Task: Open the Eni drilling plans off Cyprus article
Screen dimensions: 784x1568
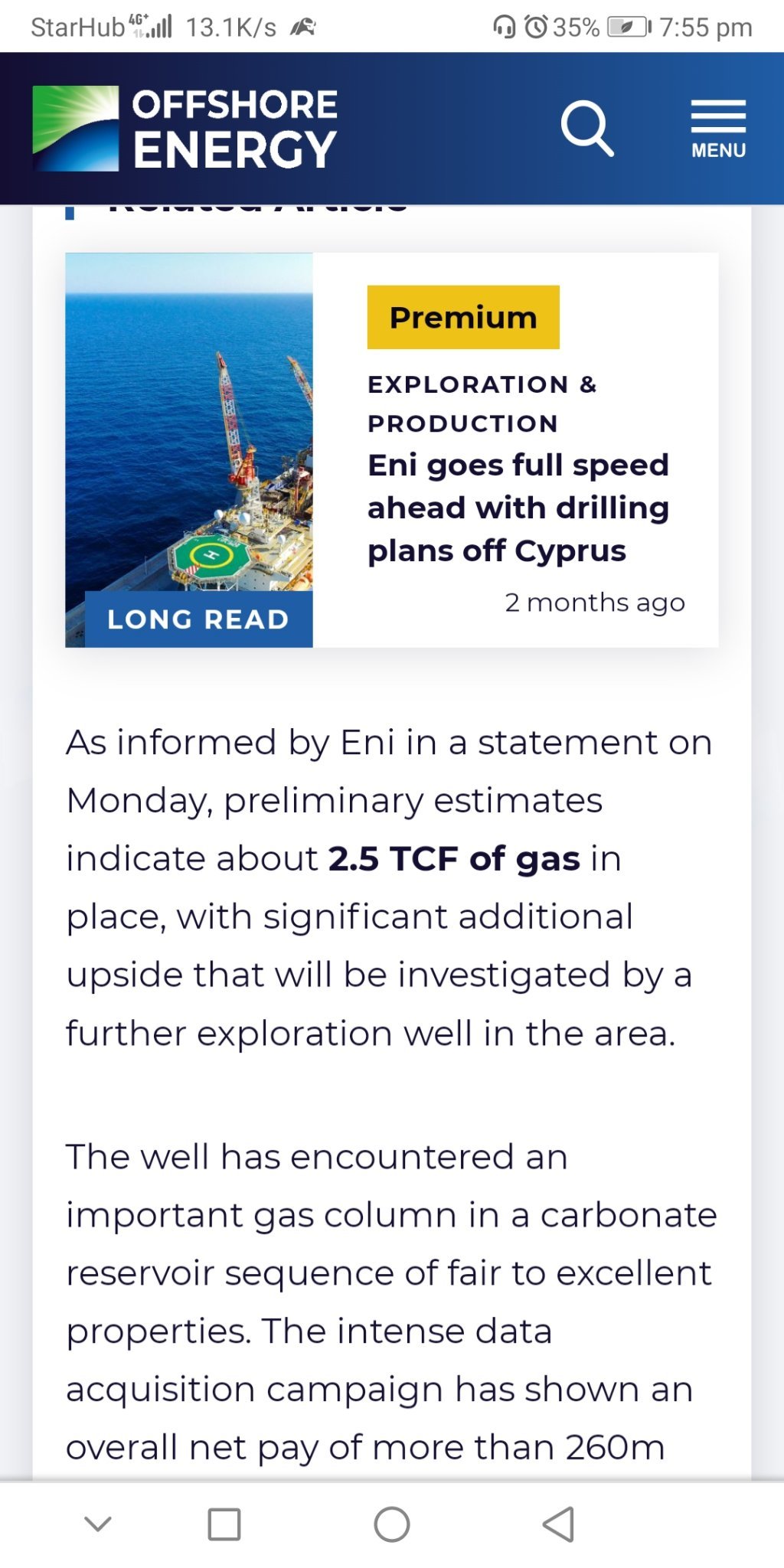Action: 518,508
